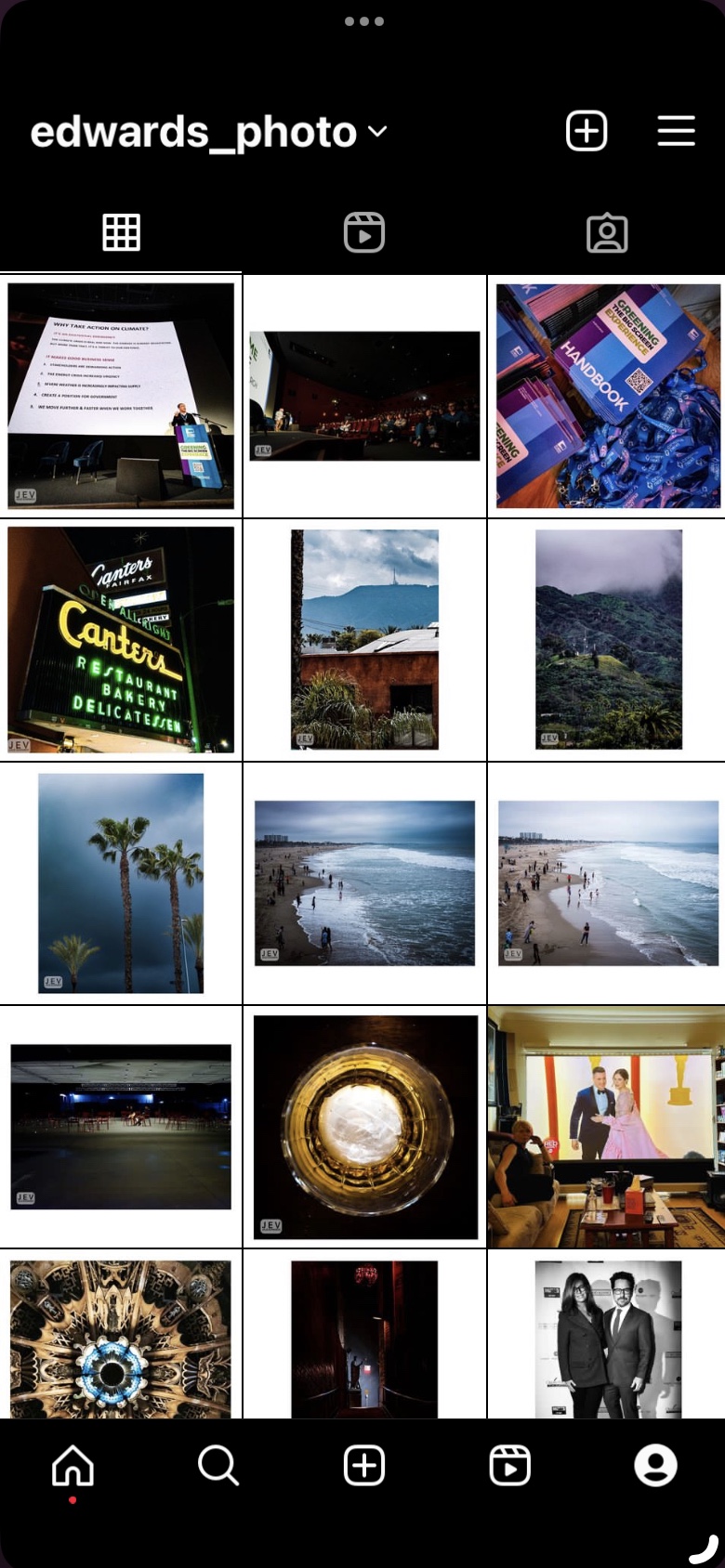Viewport: 725px width, 1568px height.
Task: Open the Canters Restaurant neon sign photo
Action: (121, 639)
